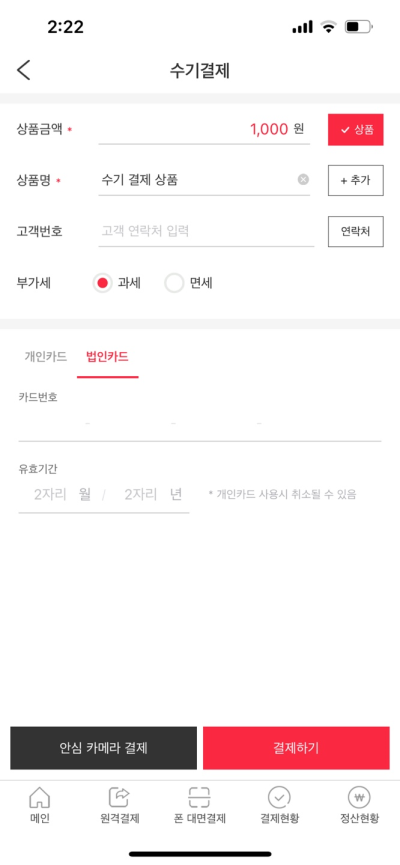
Task: Open the 폰 대면결제 tab
Action: 200,805
